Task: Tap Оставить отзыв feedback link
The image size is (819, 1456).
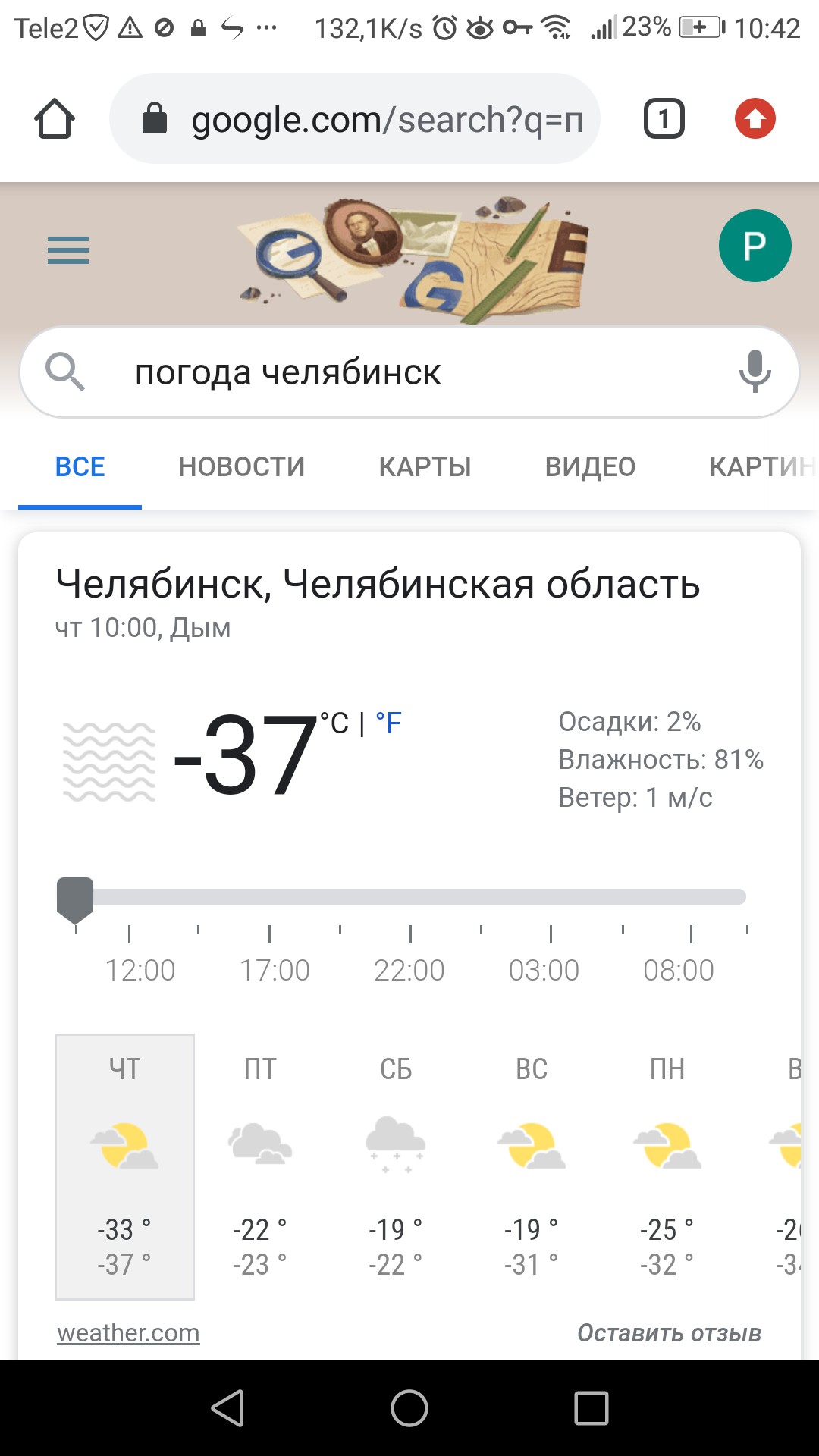Action: click(669, 1333)
